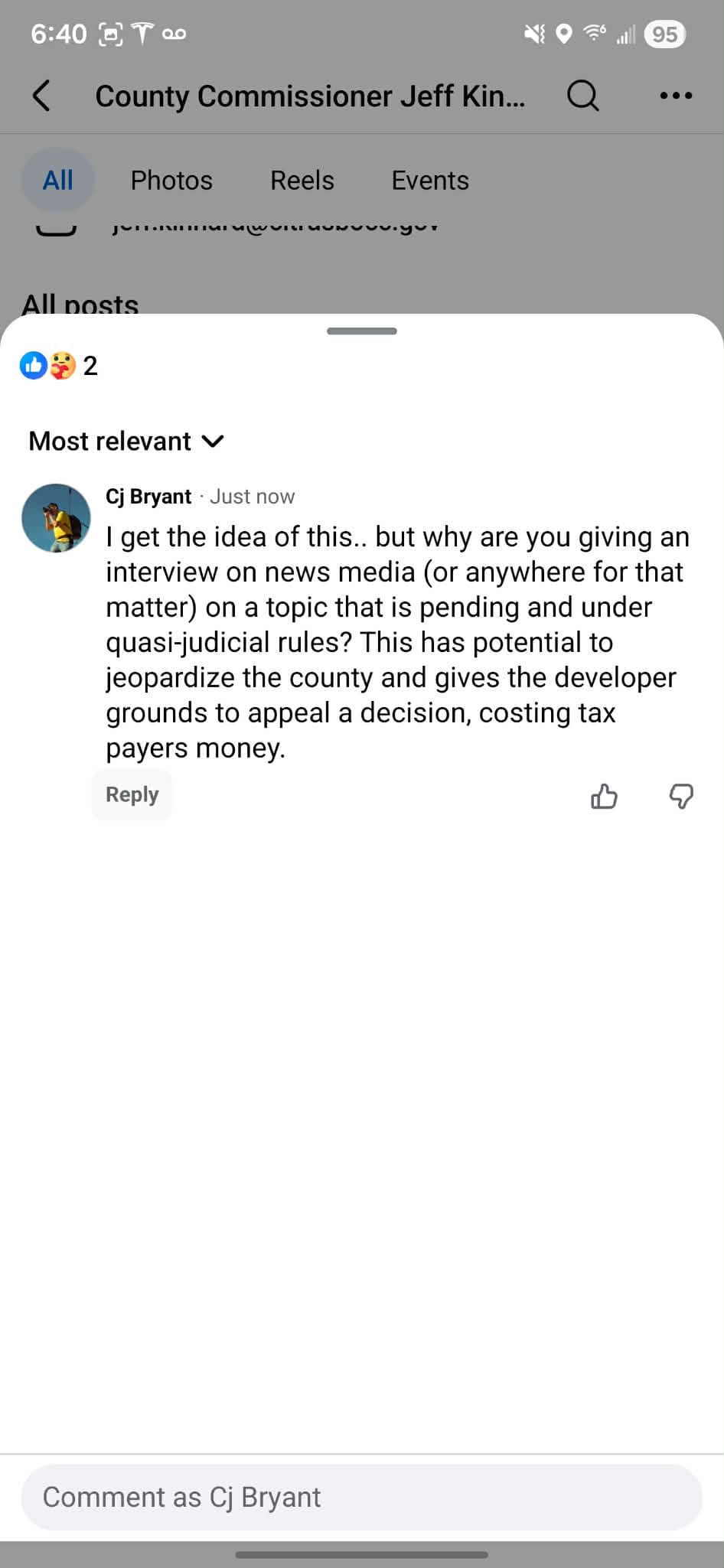Open Cj Bryant's profile picture
Screen dimensions: 724x1568
point(56,518)
